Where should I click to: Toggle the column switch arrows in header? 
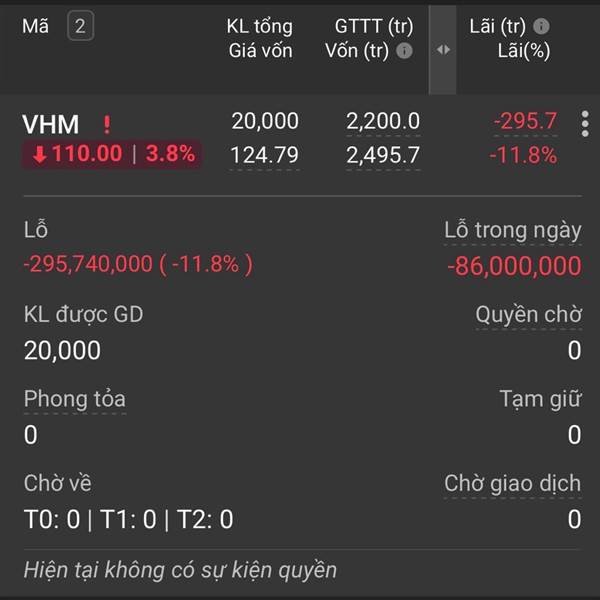tap(443, 49)
